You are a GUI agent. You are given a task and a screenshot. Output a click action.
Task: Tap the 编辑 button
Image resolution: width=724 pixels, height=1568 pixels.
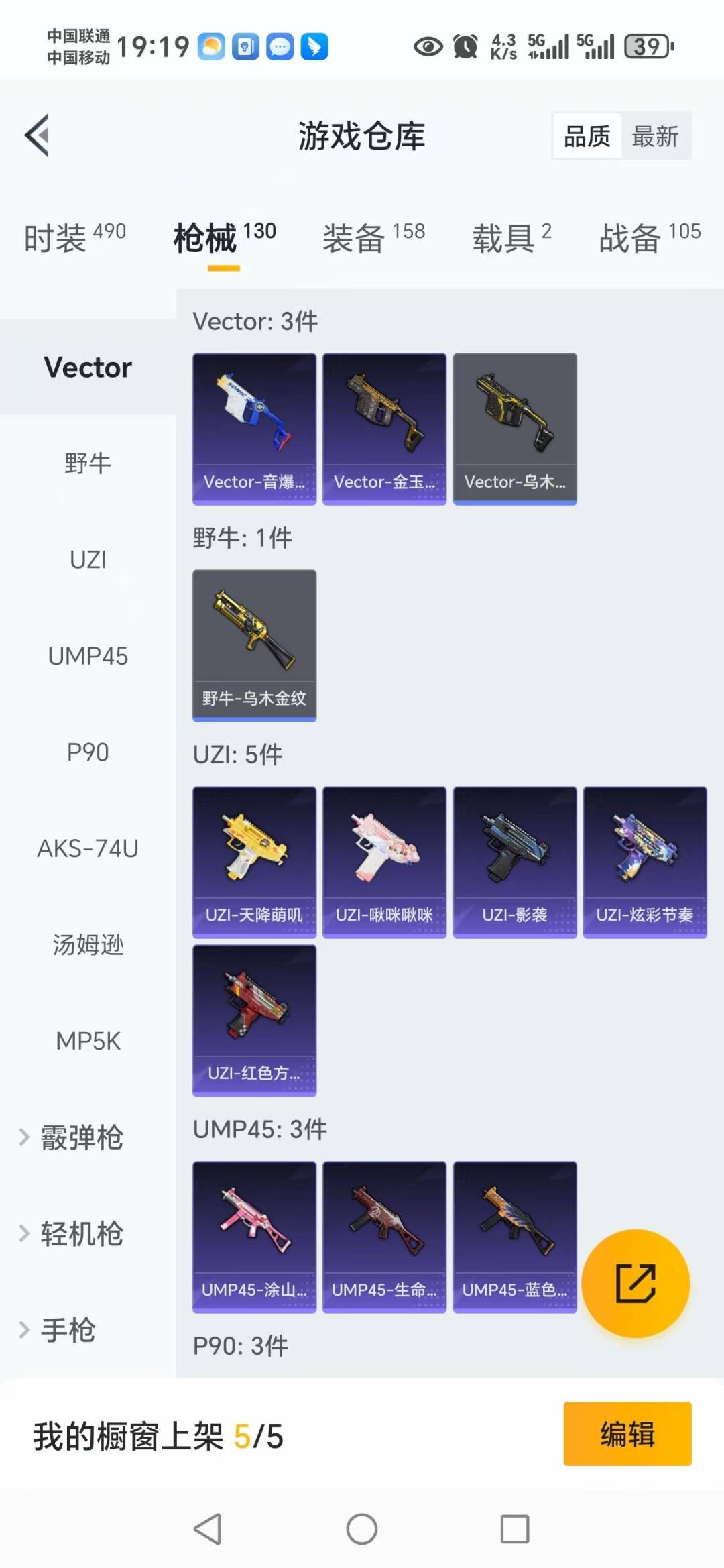(x=627, y=1433)
